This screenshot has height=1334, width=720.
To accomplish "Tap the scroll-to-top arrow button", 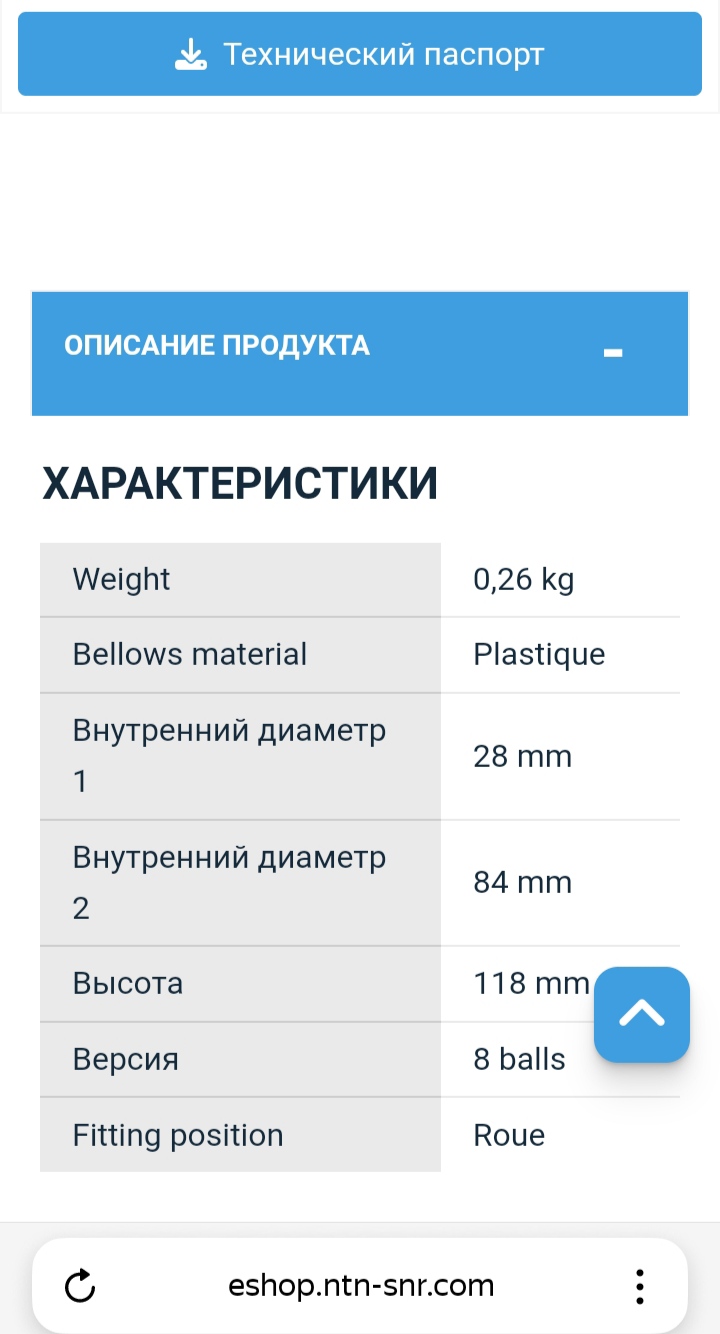I will (x=642, y=1014).
